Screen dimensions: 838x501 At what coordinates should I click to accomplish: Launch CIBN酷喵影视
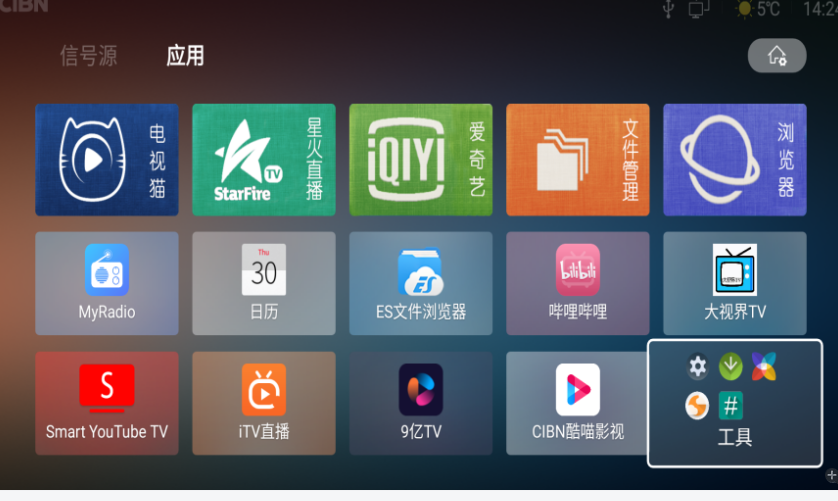click(x=578, y=403)
